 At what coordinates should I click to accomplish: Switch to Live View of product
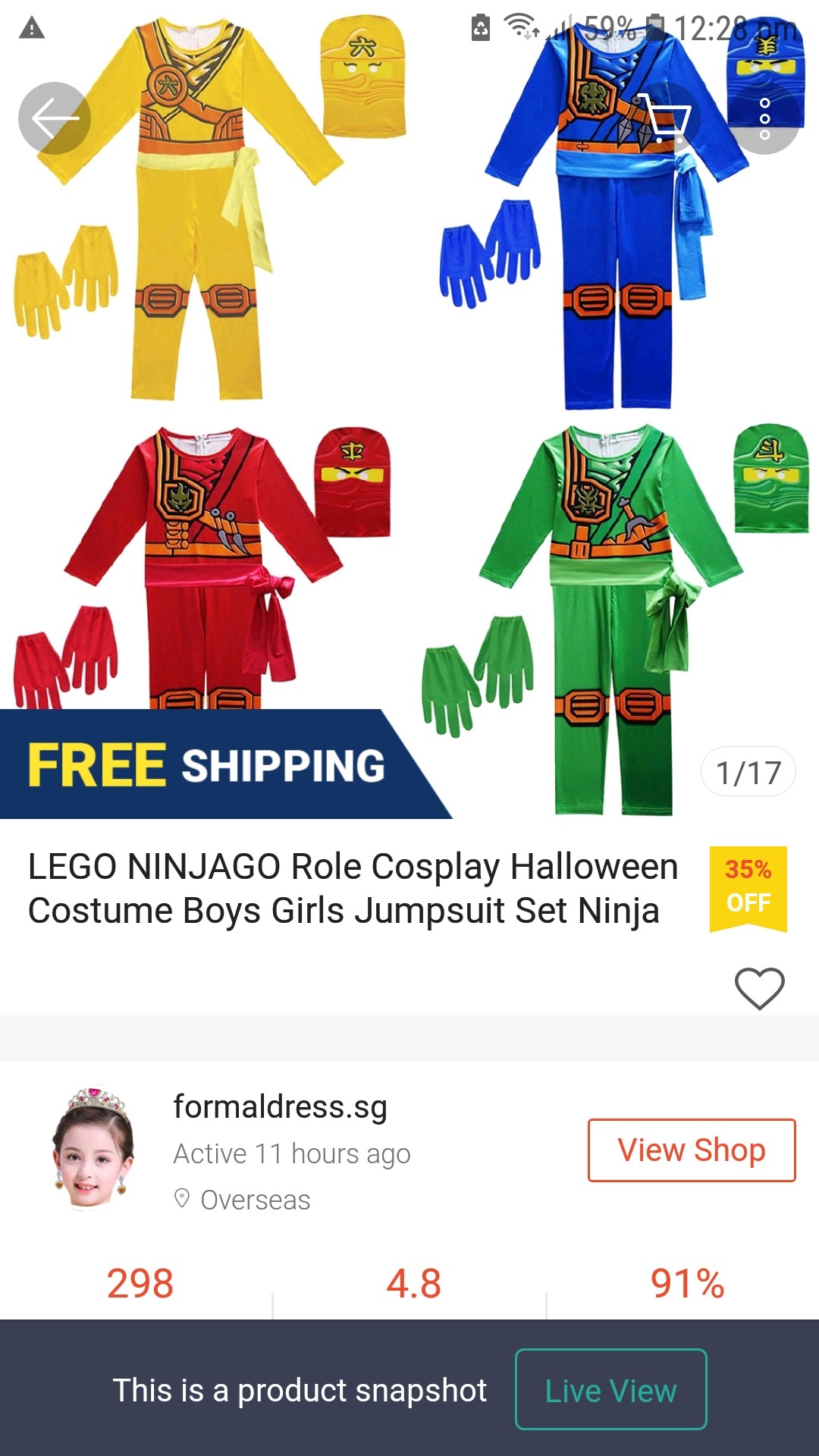point(610,1390)
